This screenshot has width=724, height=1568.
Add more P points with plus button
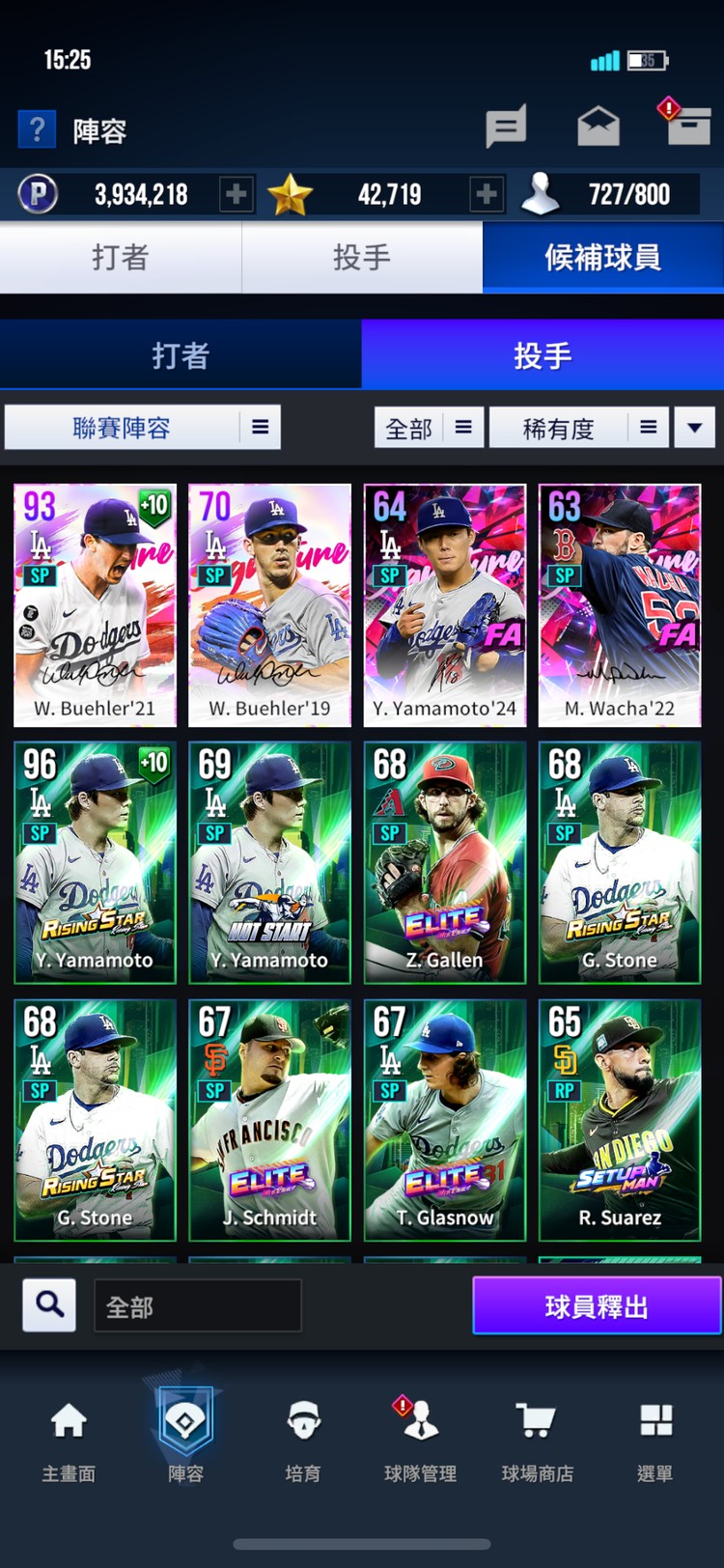236,195
